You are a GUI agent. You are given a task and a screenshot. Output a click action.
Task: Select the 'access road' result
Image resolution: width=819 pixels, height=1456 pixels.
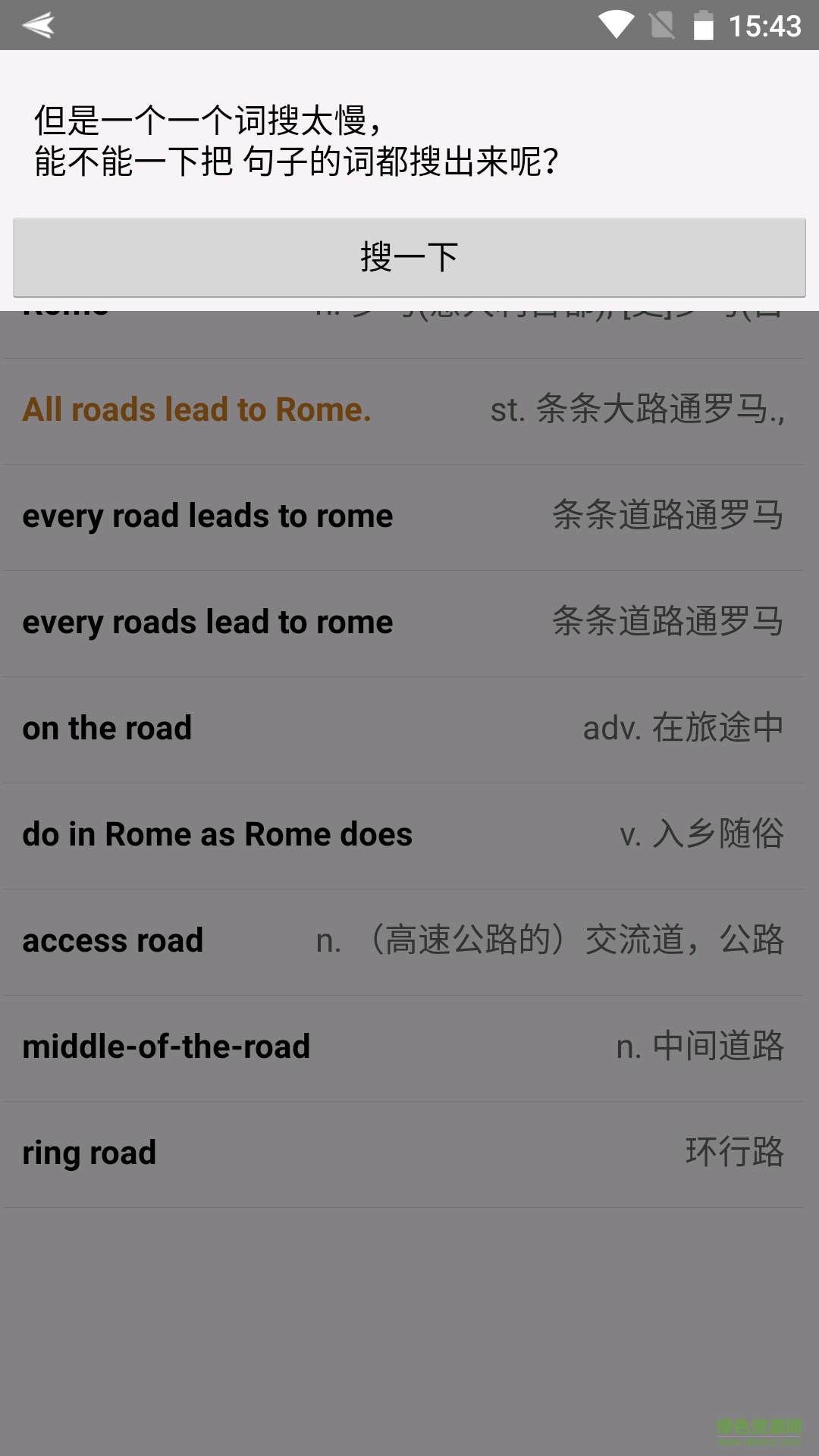pyautogui.click(x=402, y=941)
